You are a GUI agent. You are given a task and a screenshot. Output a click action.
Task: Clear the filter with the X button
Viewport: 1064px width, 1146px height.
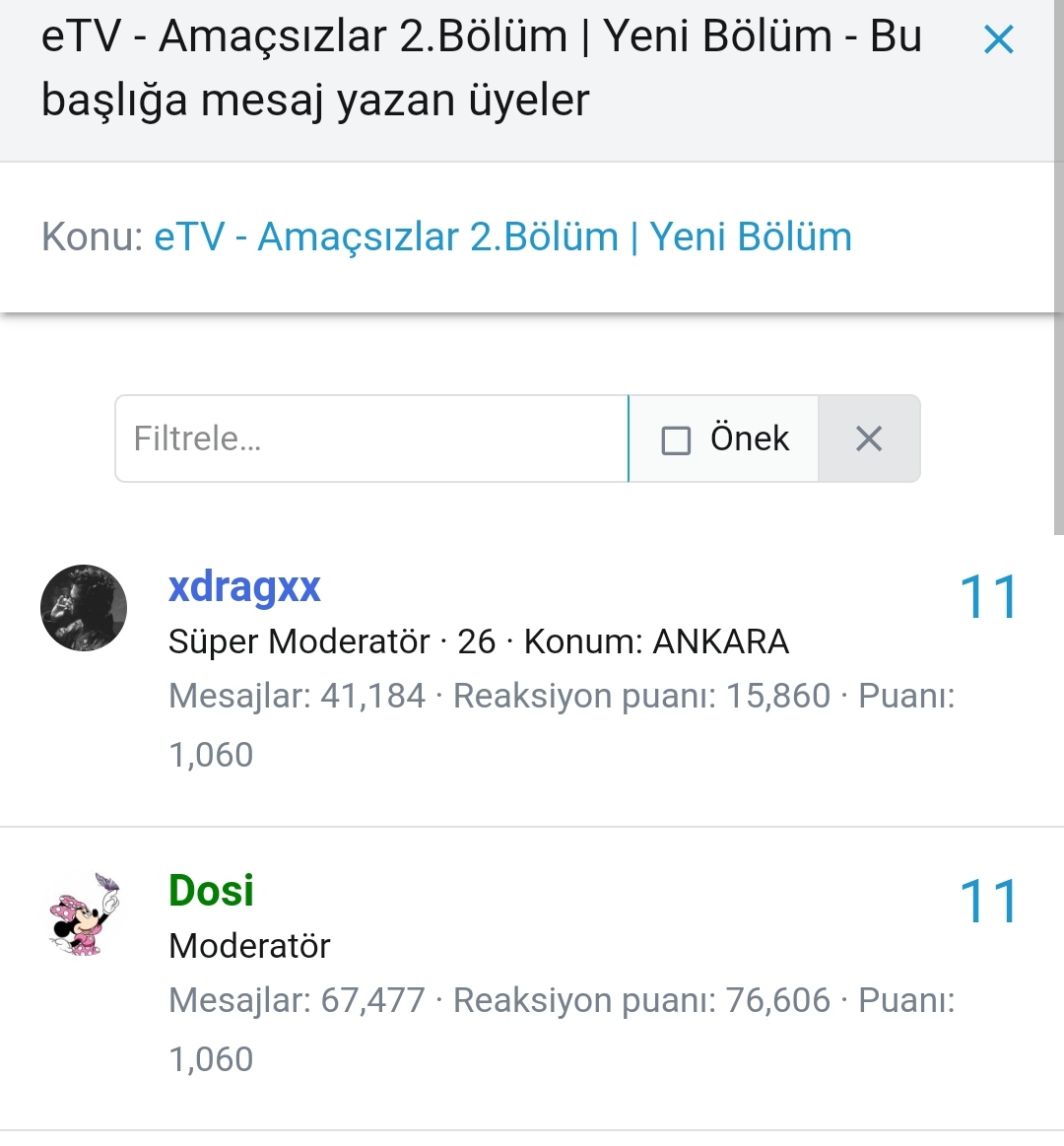tap(869, 439)
